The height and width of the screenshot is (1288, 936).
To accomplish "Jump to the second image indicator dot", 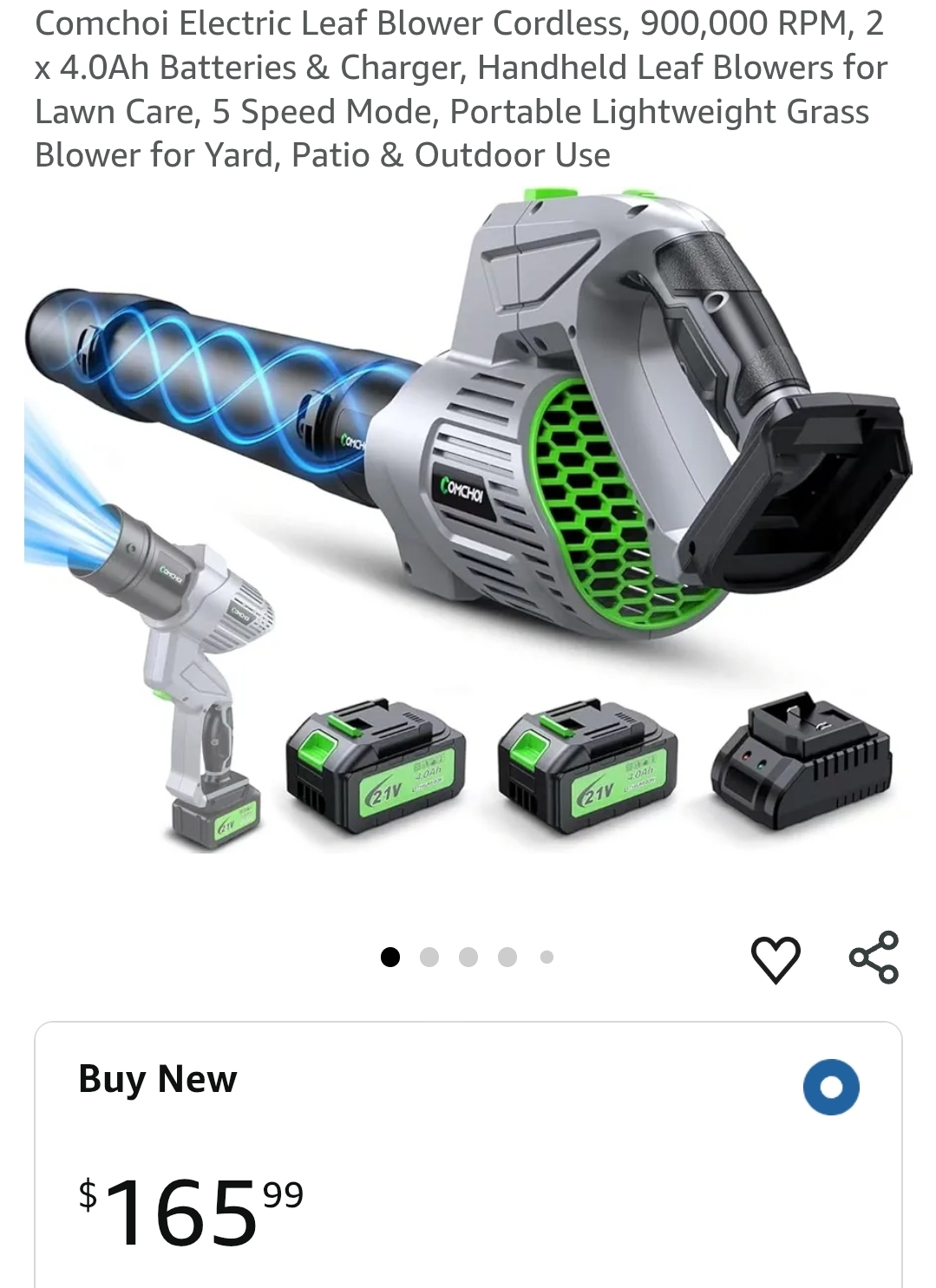I will 429,958.
